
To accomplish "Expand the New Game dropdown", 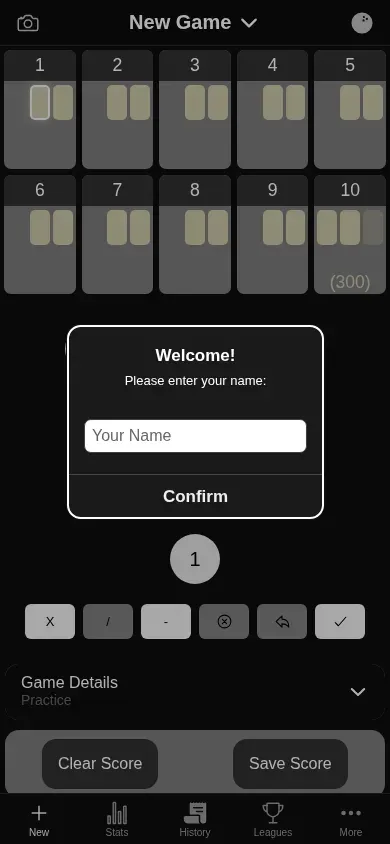I will point(193,23).
